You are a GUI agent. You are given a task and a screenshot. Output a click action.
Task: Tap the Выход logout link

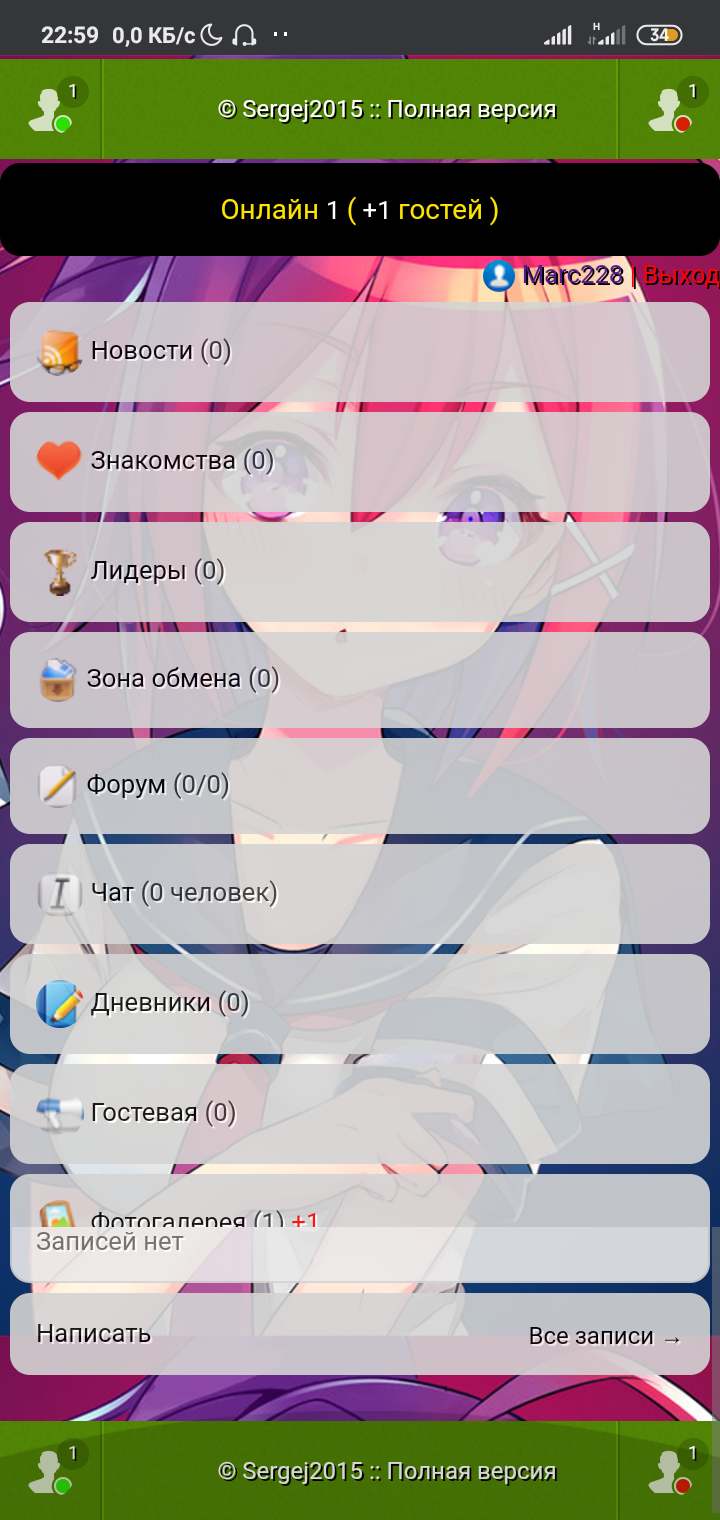click(x=680, y=275)
